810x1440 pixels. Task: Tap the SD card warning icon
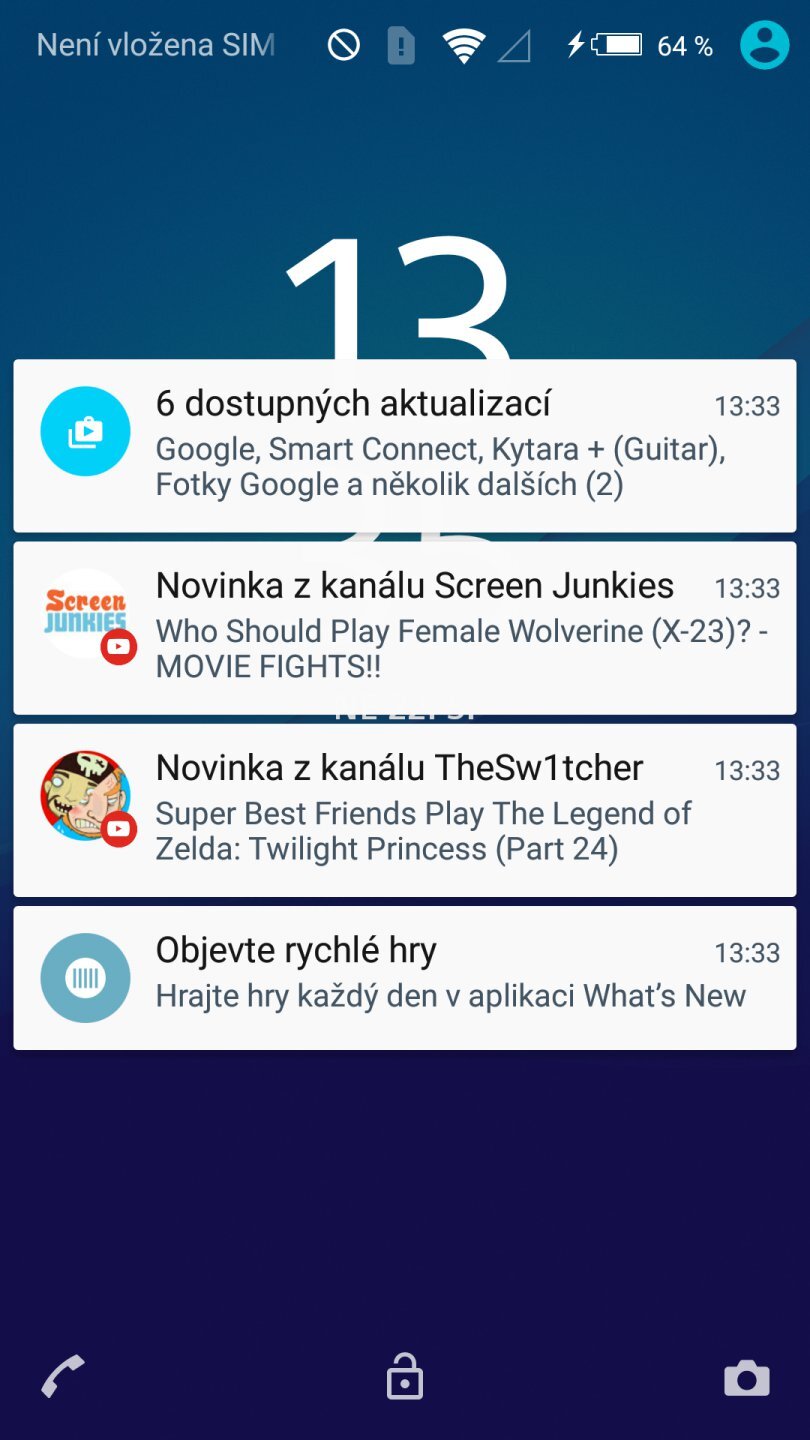pyautogui.click(x=400, y=44)
